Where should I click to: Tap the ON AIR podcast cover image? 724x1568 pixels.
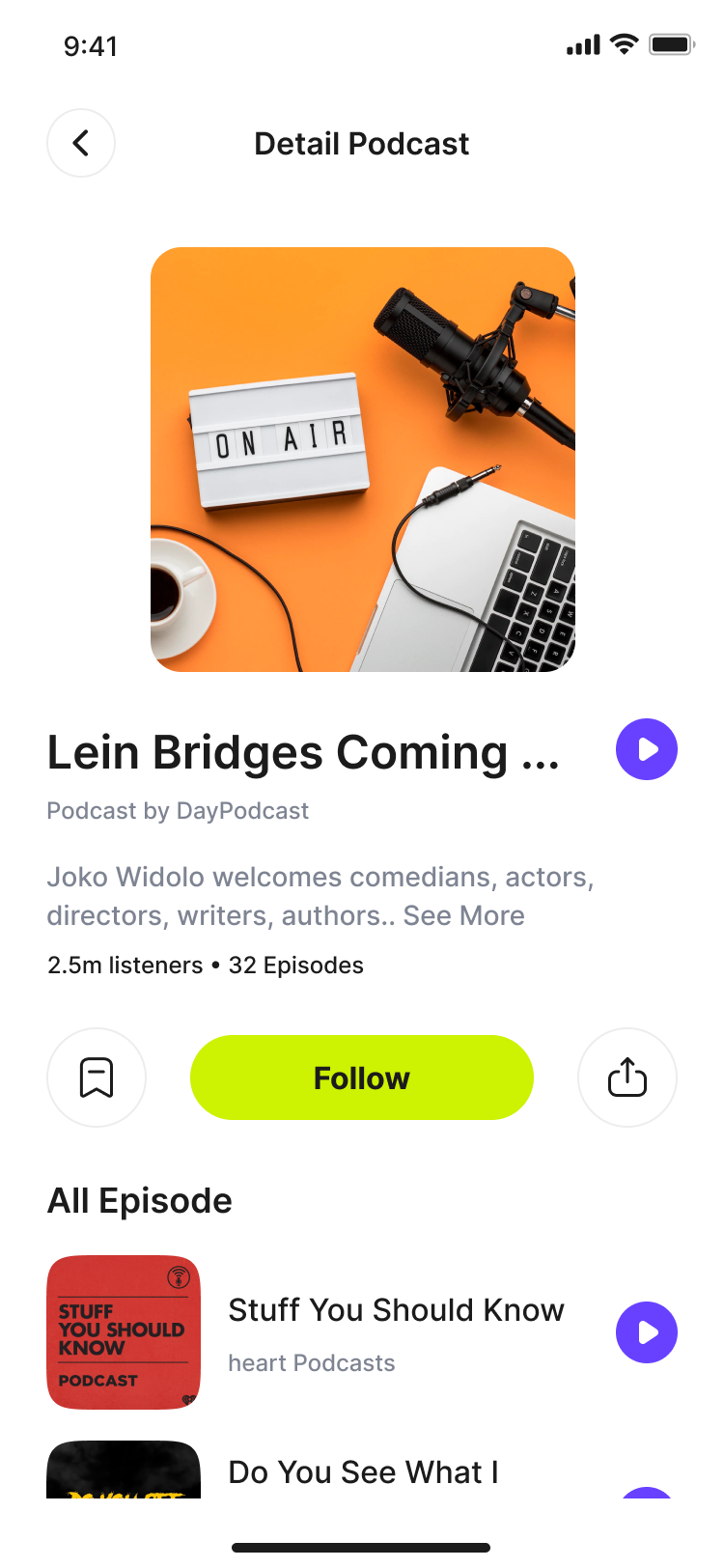pyautogui.click(x=363, y=460)
